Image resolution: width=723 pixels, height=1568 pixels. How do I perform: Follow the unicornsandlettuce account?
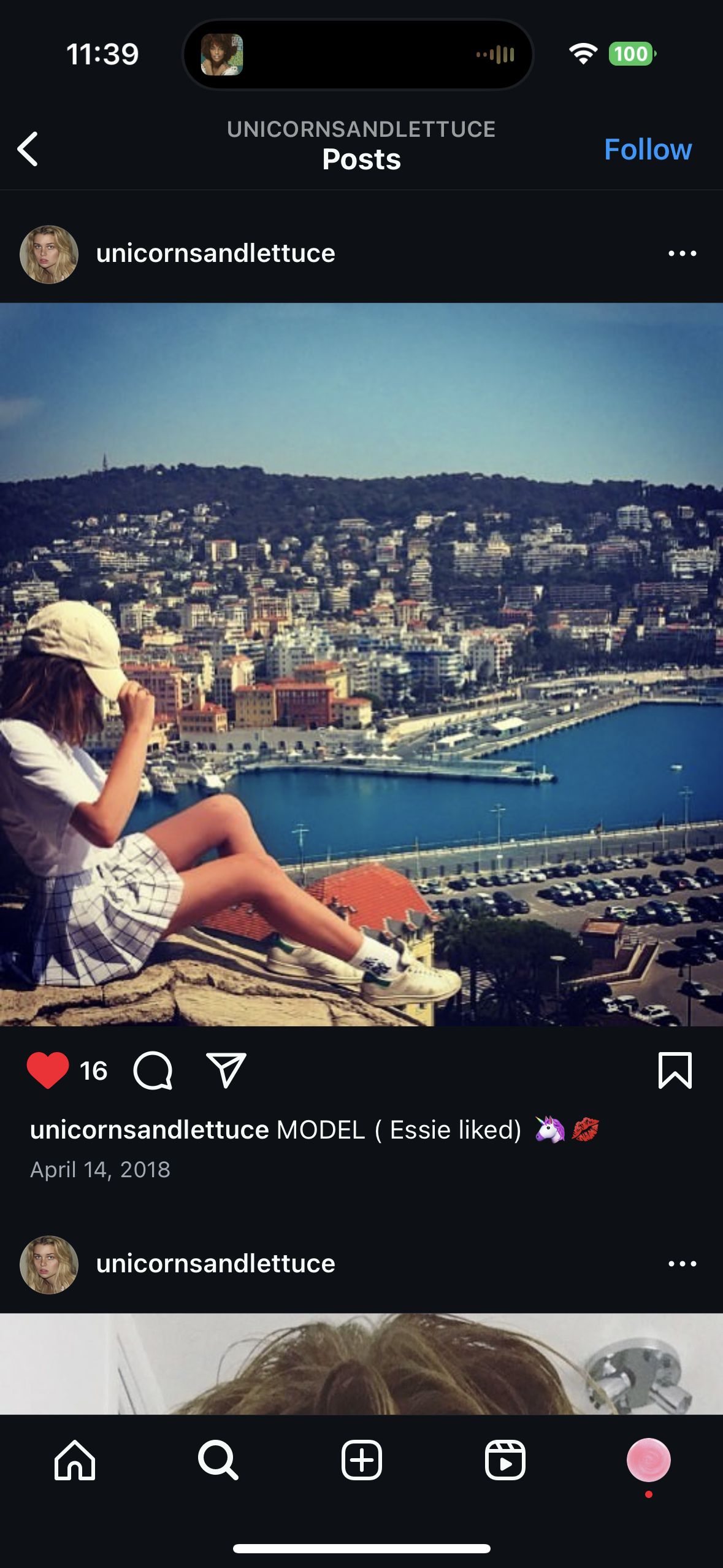tap(647, 149)
